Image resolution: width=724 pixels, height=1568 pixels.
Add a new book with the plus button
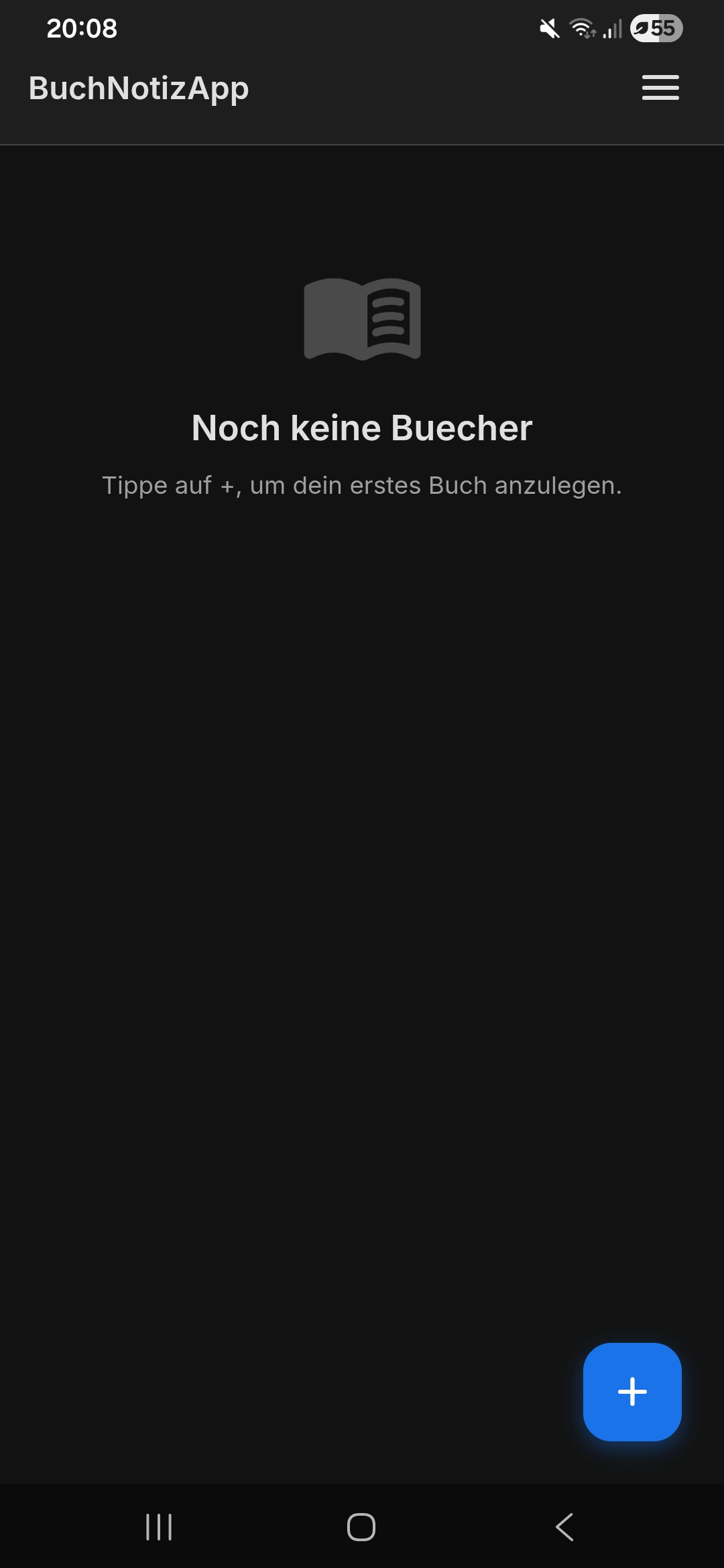point(632,1392)
